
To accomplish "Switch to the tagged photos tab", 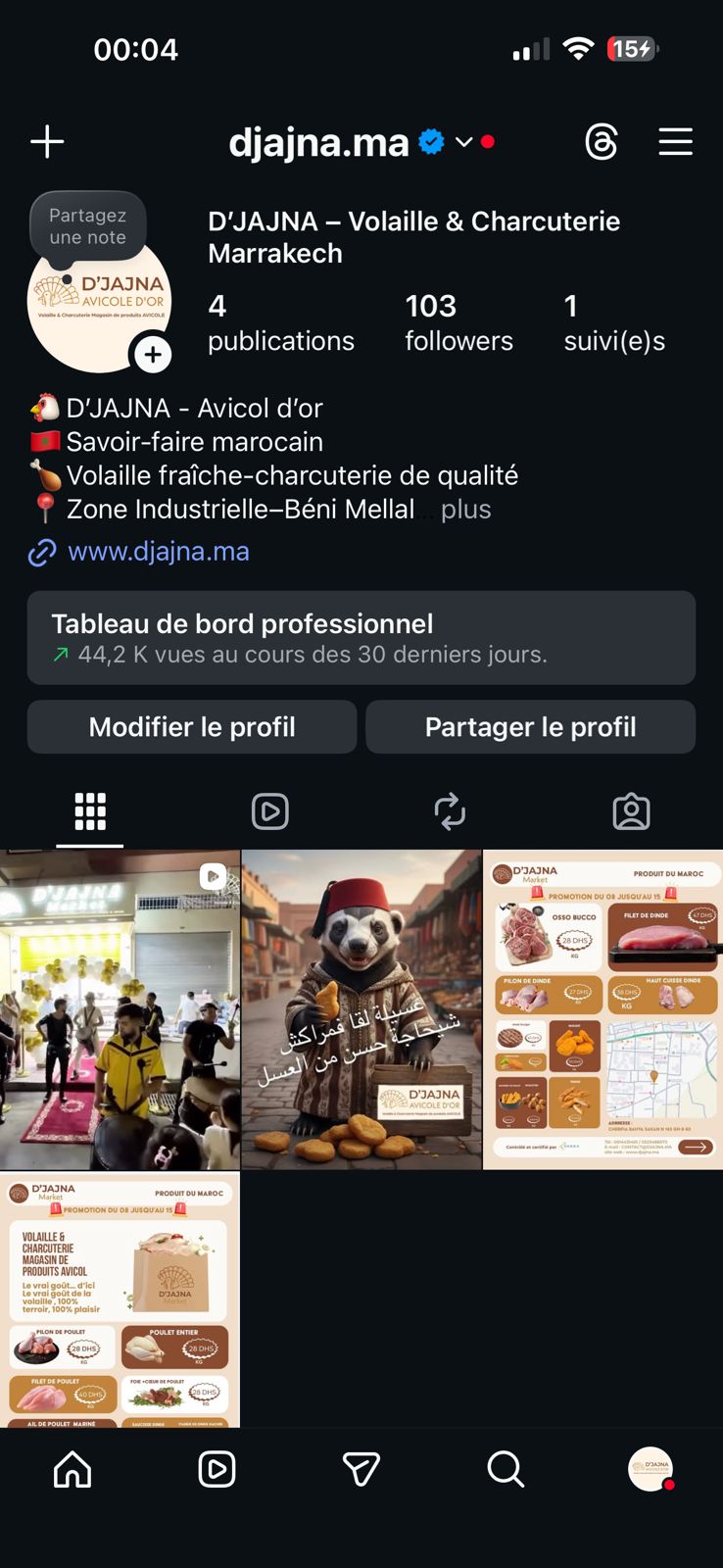I will (631, 811).
